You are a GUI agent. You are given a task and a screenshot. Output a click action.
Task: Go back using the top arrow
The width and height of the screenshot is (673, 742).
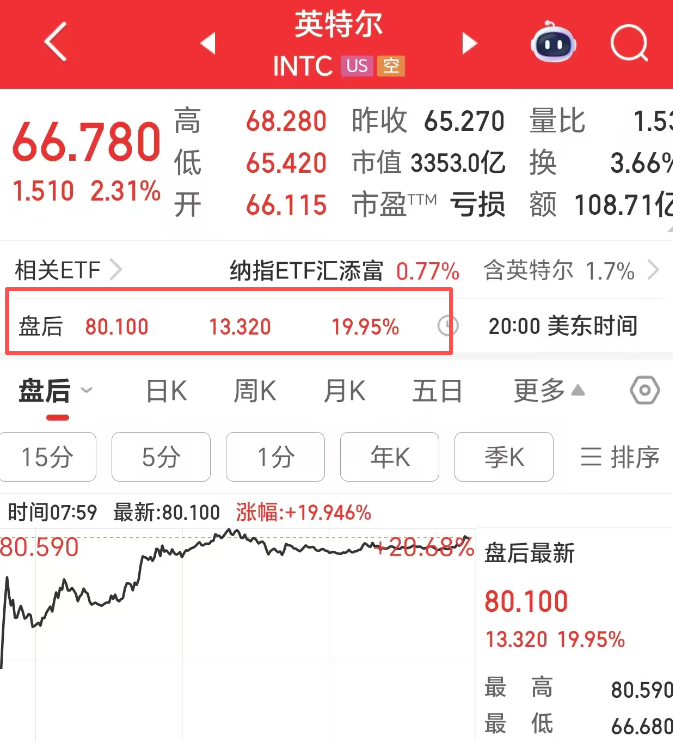point(56,43)
